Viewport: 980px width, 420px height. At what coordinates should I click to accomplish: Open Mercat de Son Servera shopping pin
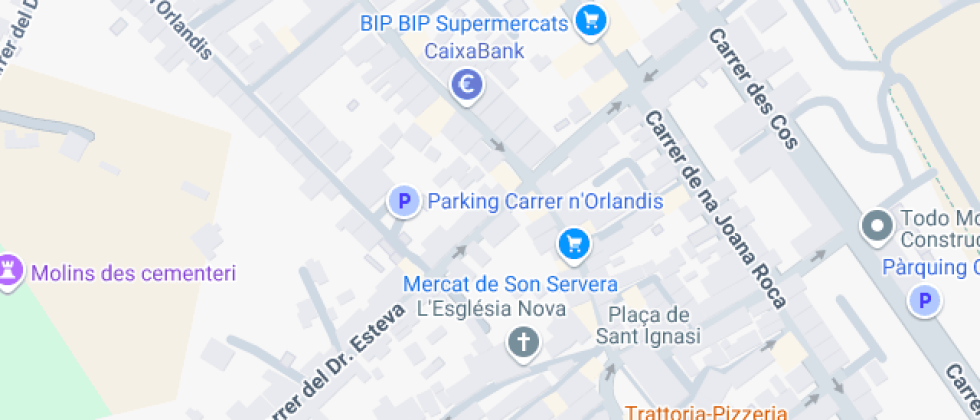[x=573, y=243]
